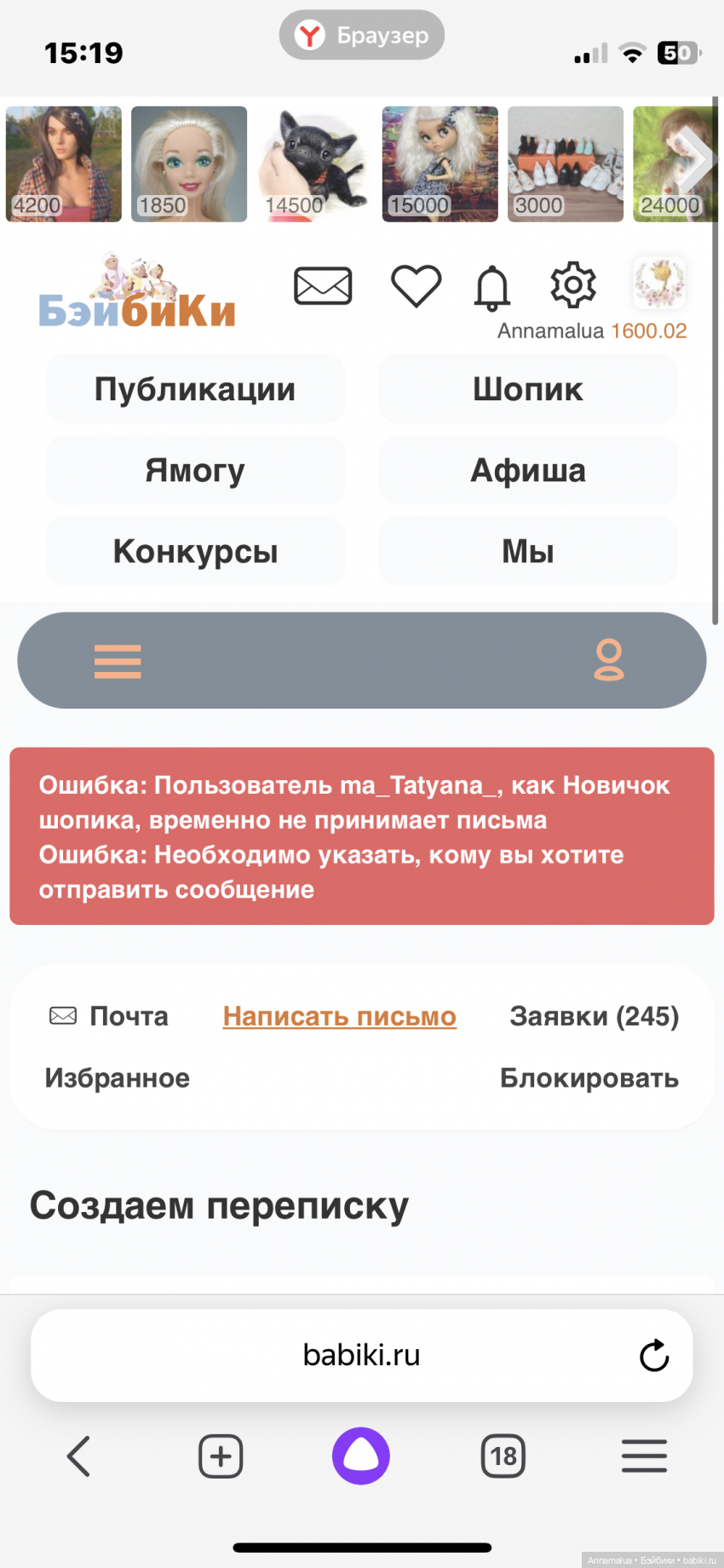Open favorites heart icon
Screen dimensions: 724x1568
[416, 286]
